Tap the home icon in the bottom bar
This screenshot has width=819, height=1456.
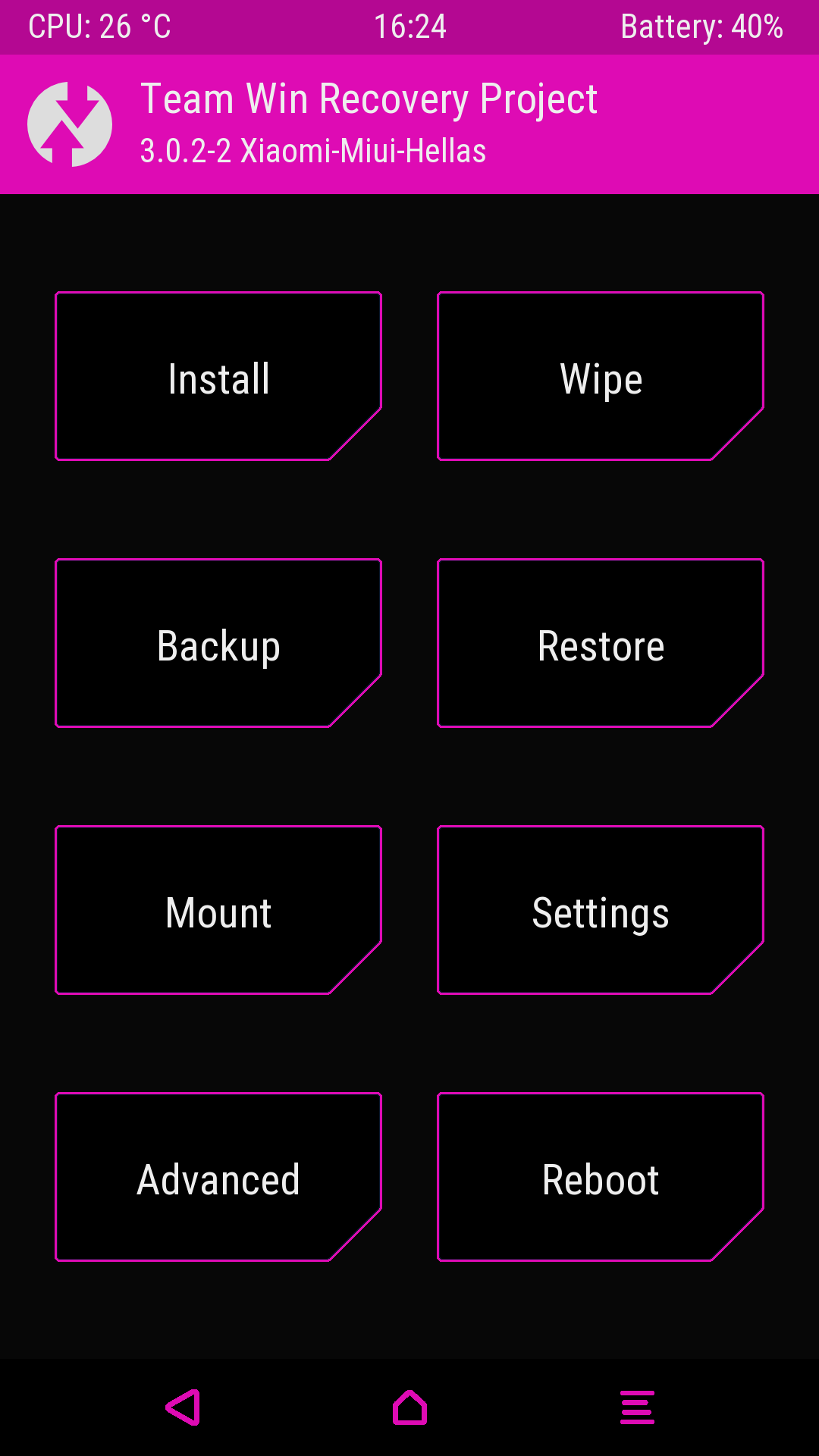tap(409, 1407)
